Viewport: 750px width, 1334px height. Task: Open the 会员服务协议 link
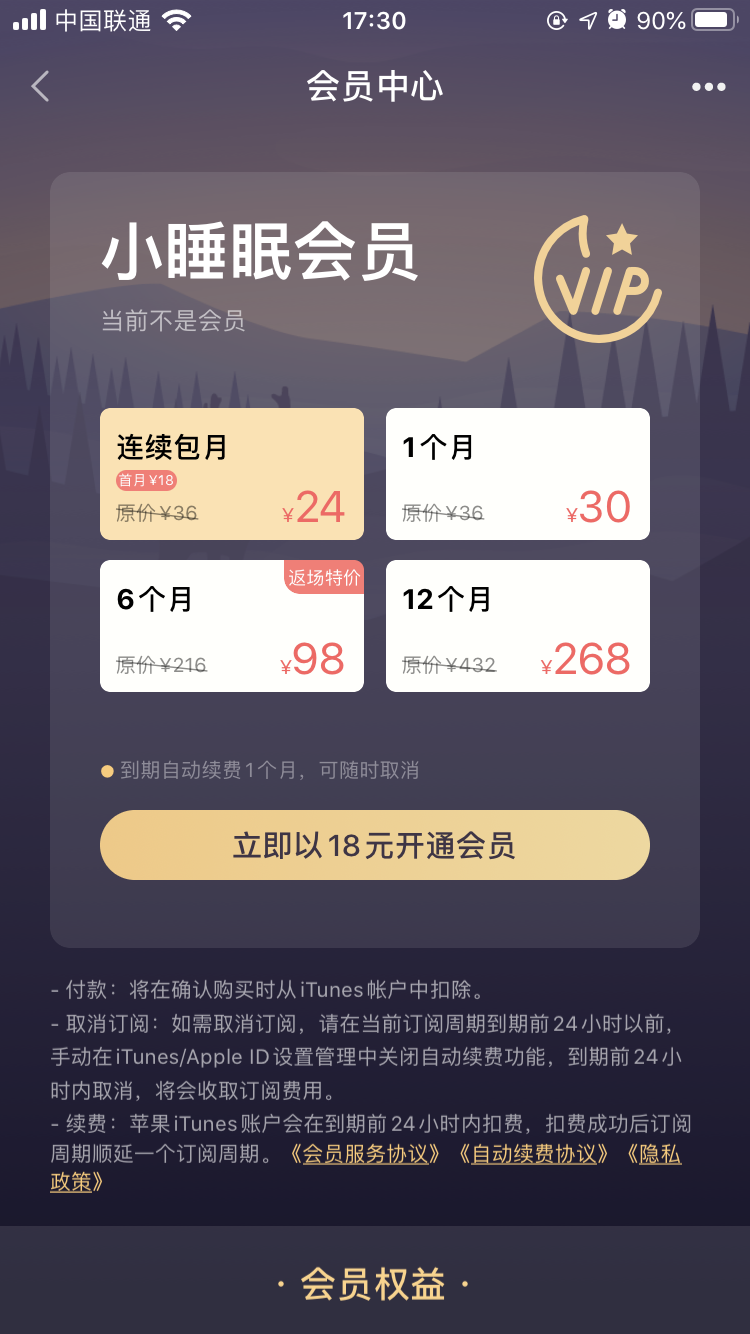365,1154
